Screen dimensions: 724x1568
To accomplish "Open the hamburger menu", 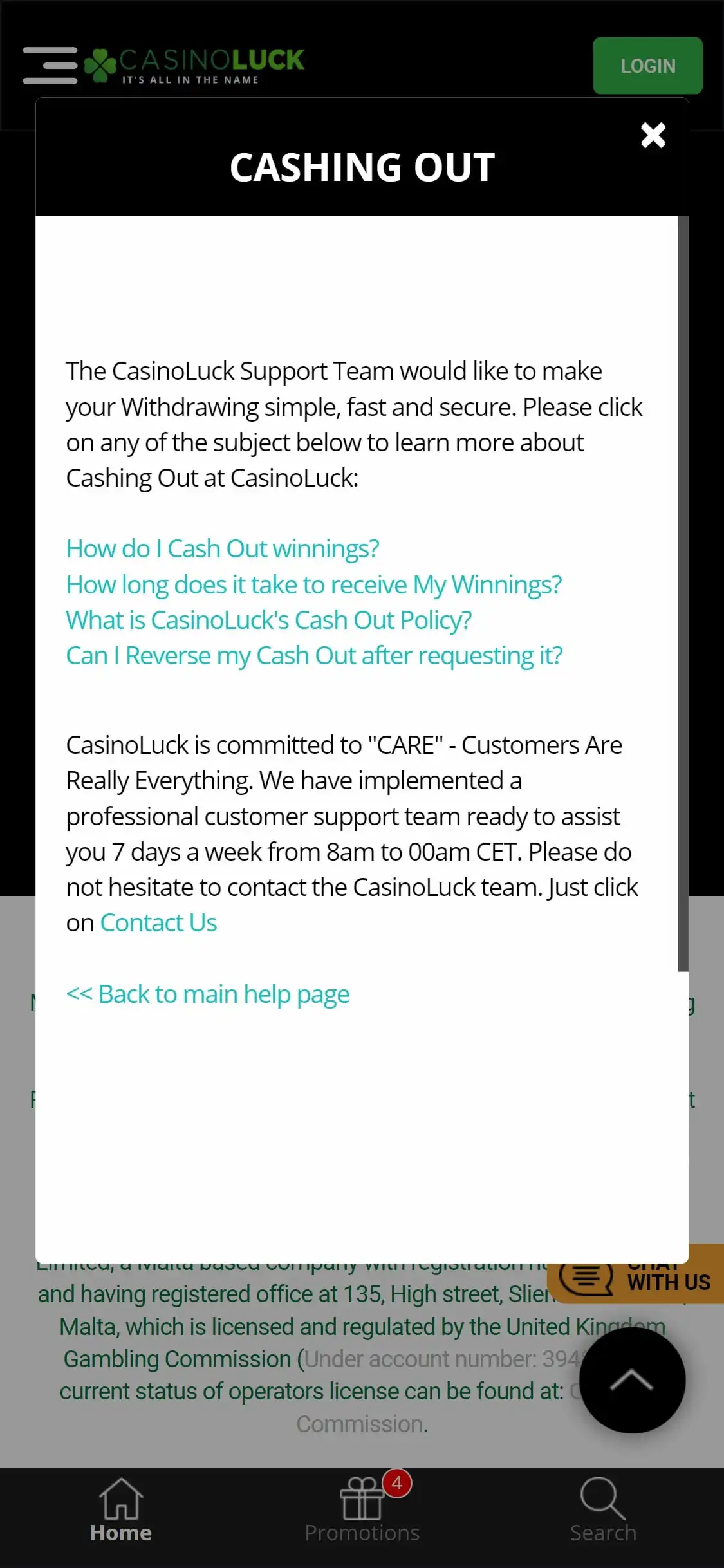I will point(50,66).
